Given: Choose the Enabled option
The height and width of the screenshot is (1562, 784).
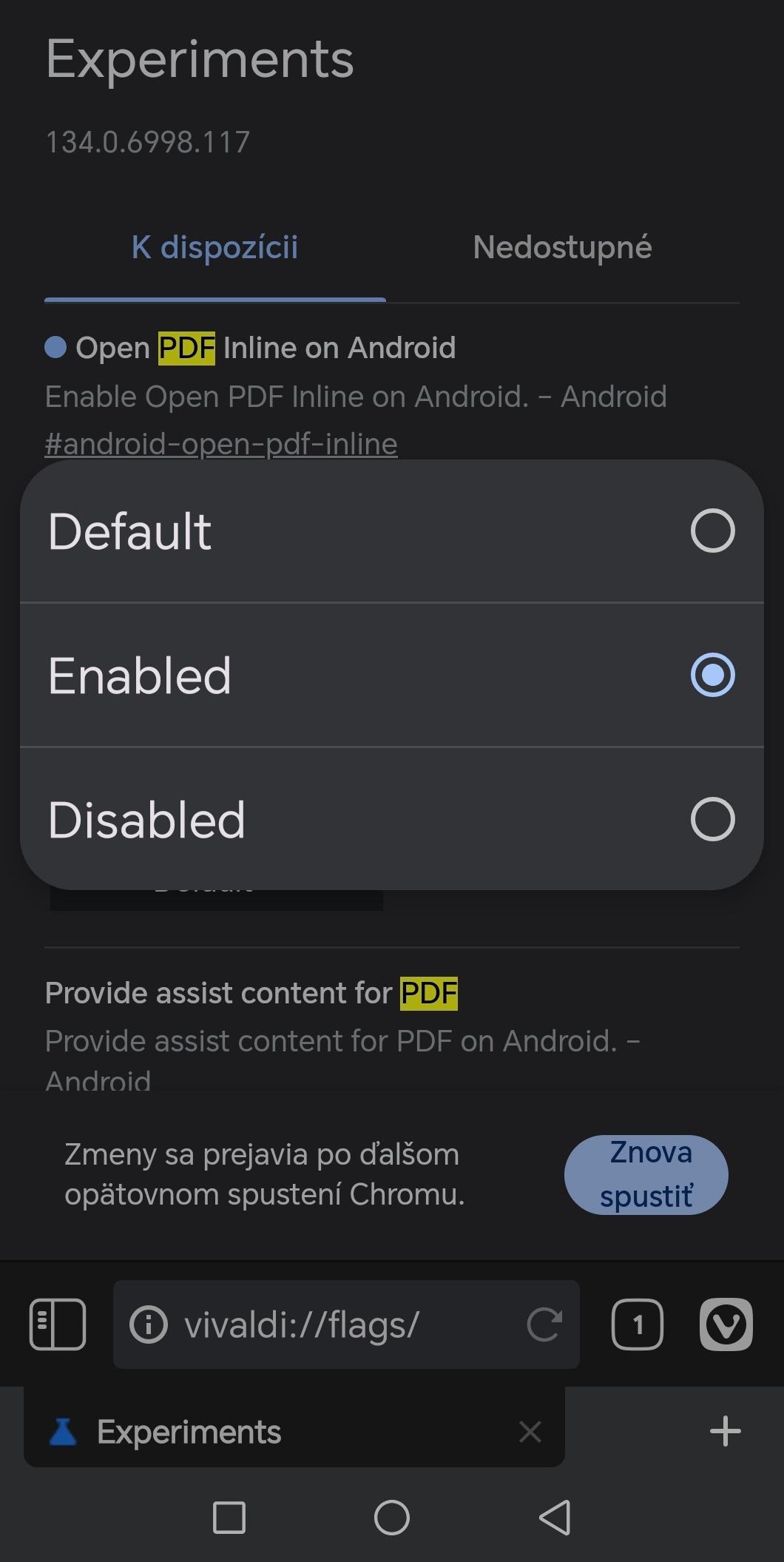Looking at the screenshot, I should [x=391, y=676].
